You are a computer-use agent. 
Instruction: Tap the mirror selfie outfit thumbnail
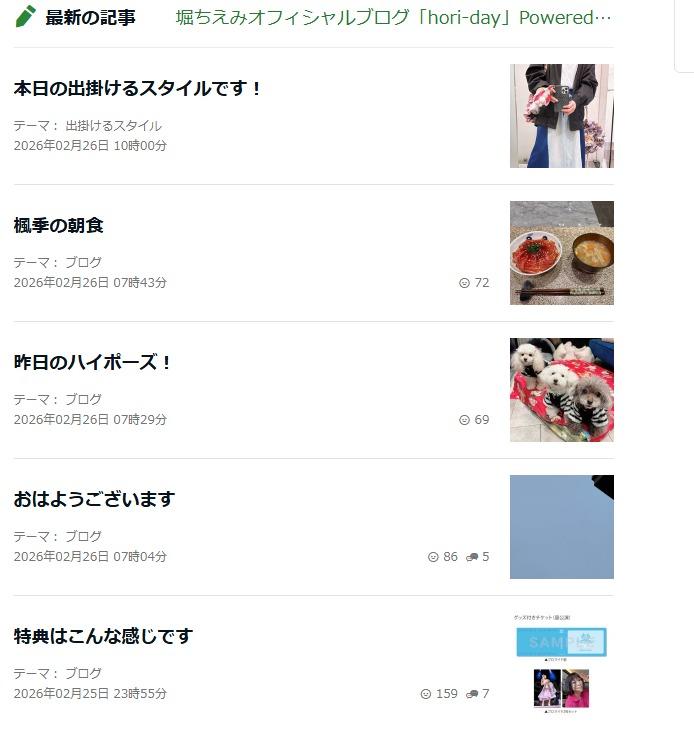coord(561,116)
